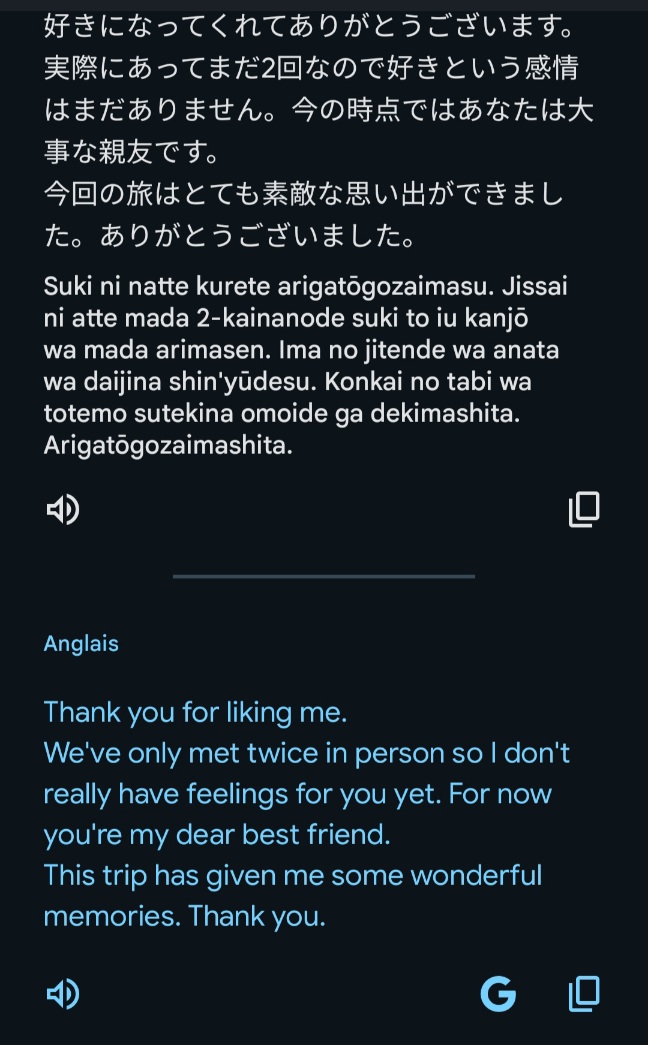Viewport: 648px width, 1045px height.
Task: Listen to the Japanese source text aloud
Action: pos(63,510)
